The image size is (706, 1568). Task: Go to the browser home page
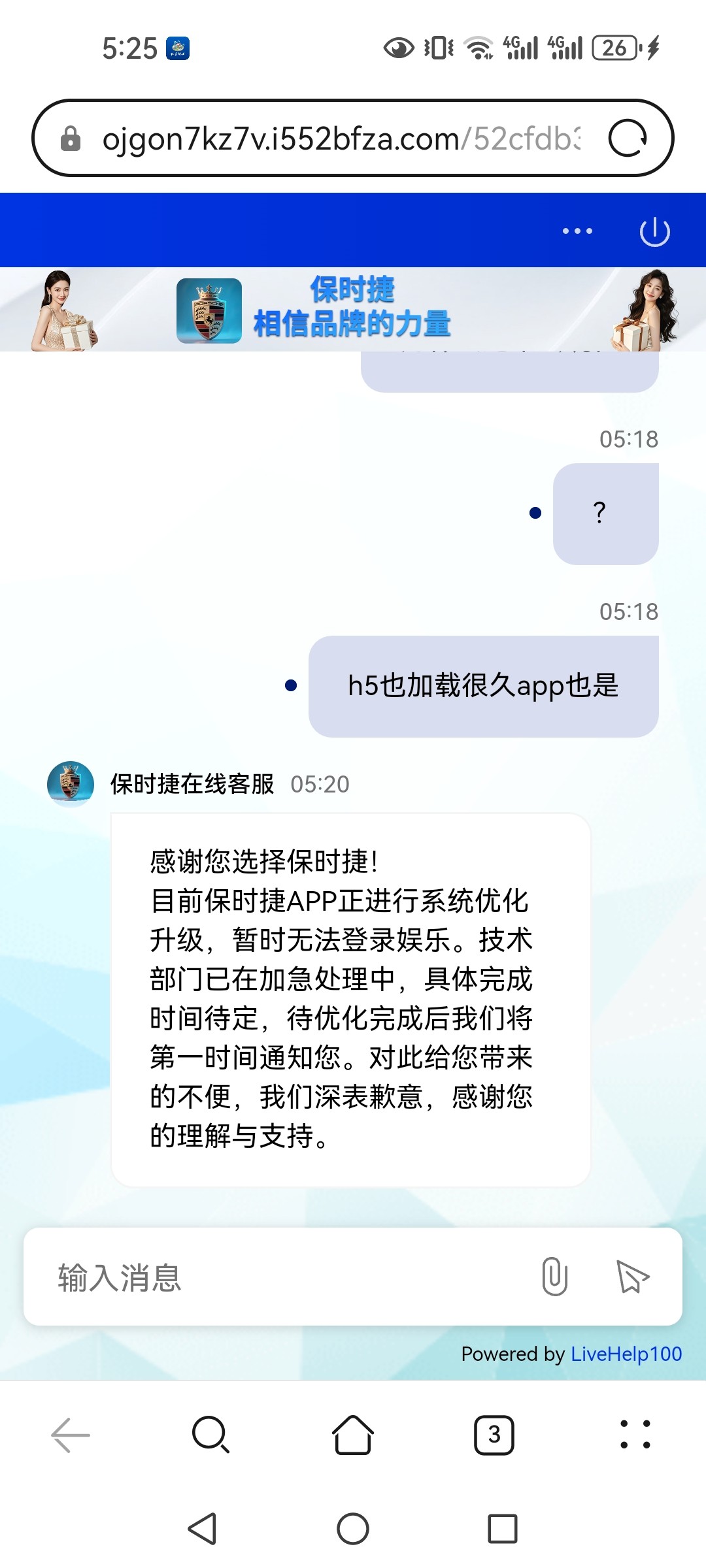(353, 1435)
